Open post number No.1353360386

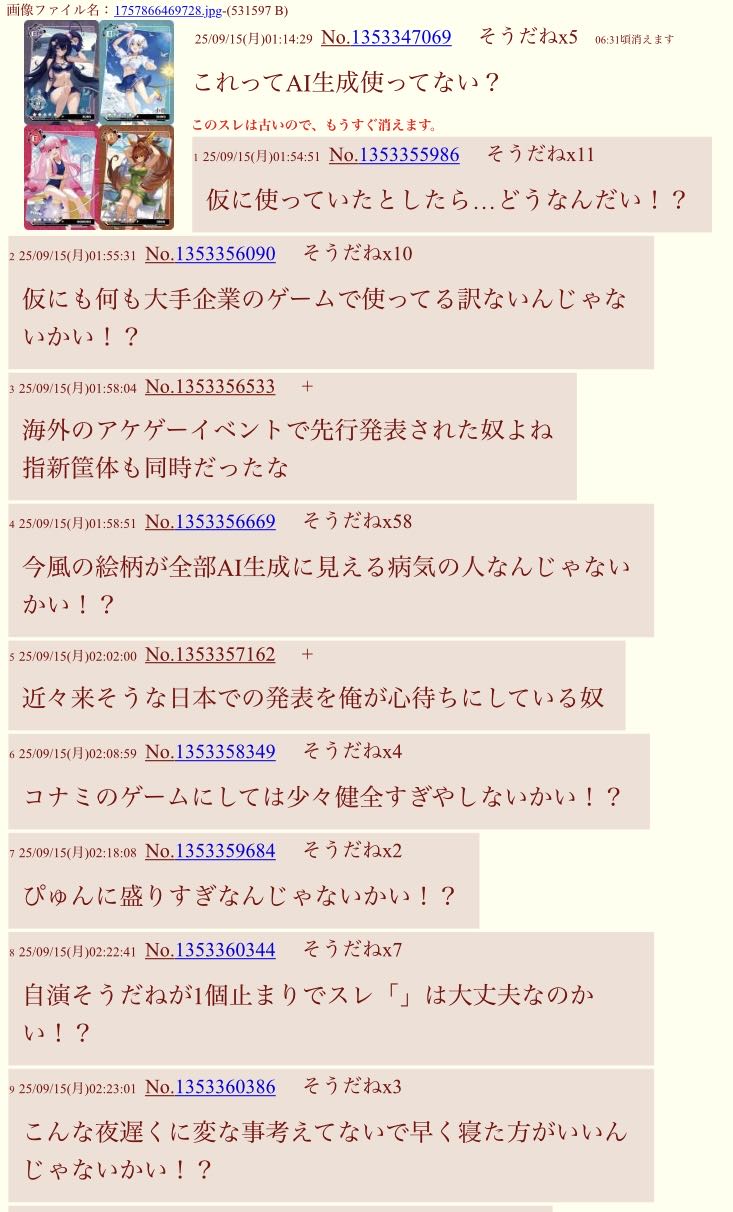(x=210, y=1087)
